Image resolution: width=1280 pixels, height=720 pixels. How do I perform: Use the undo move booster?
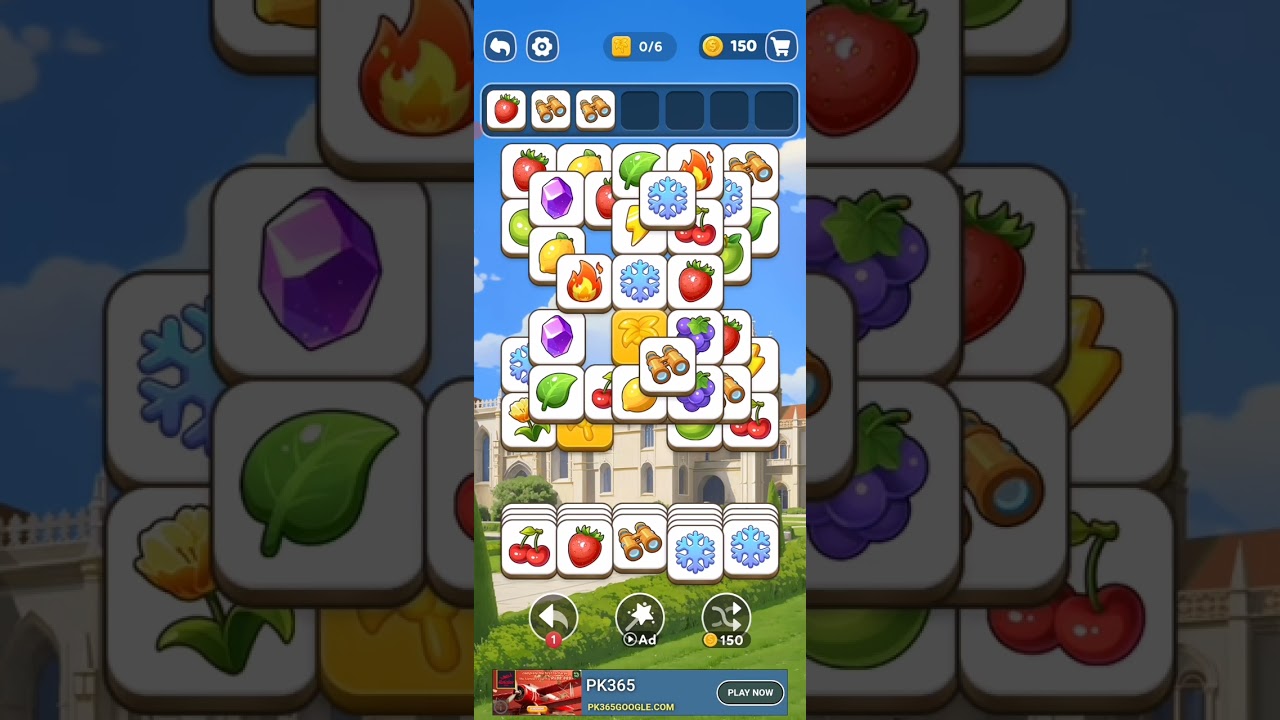pyautogui.click(x=553, y=618)
